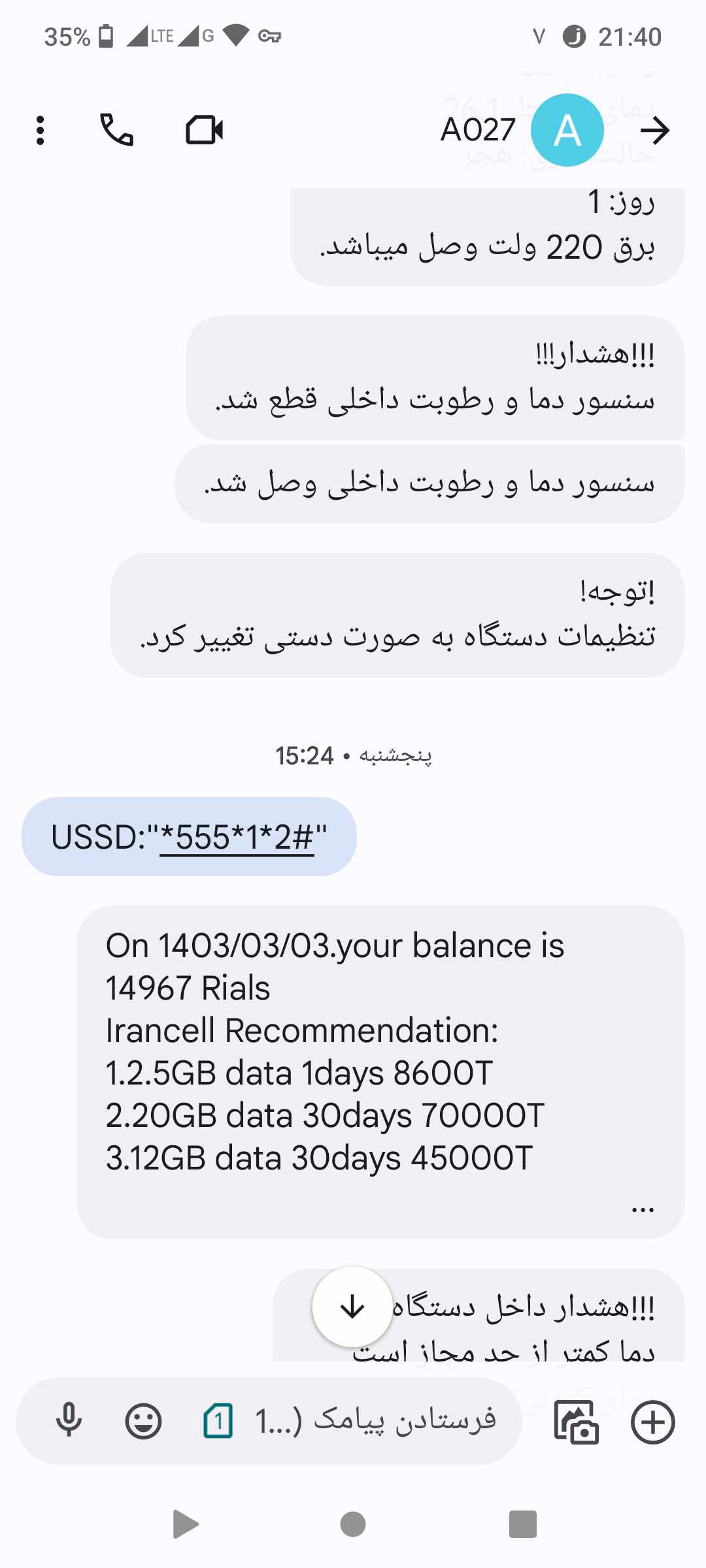
Task: Open the plus attachments menu
Action: tap(652, 1422)
